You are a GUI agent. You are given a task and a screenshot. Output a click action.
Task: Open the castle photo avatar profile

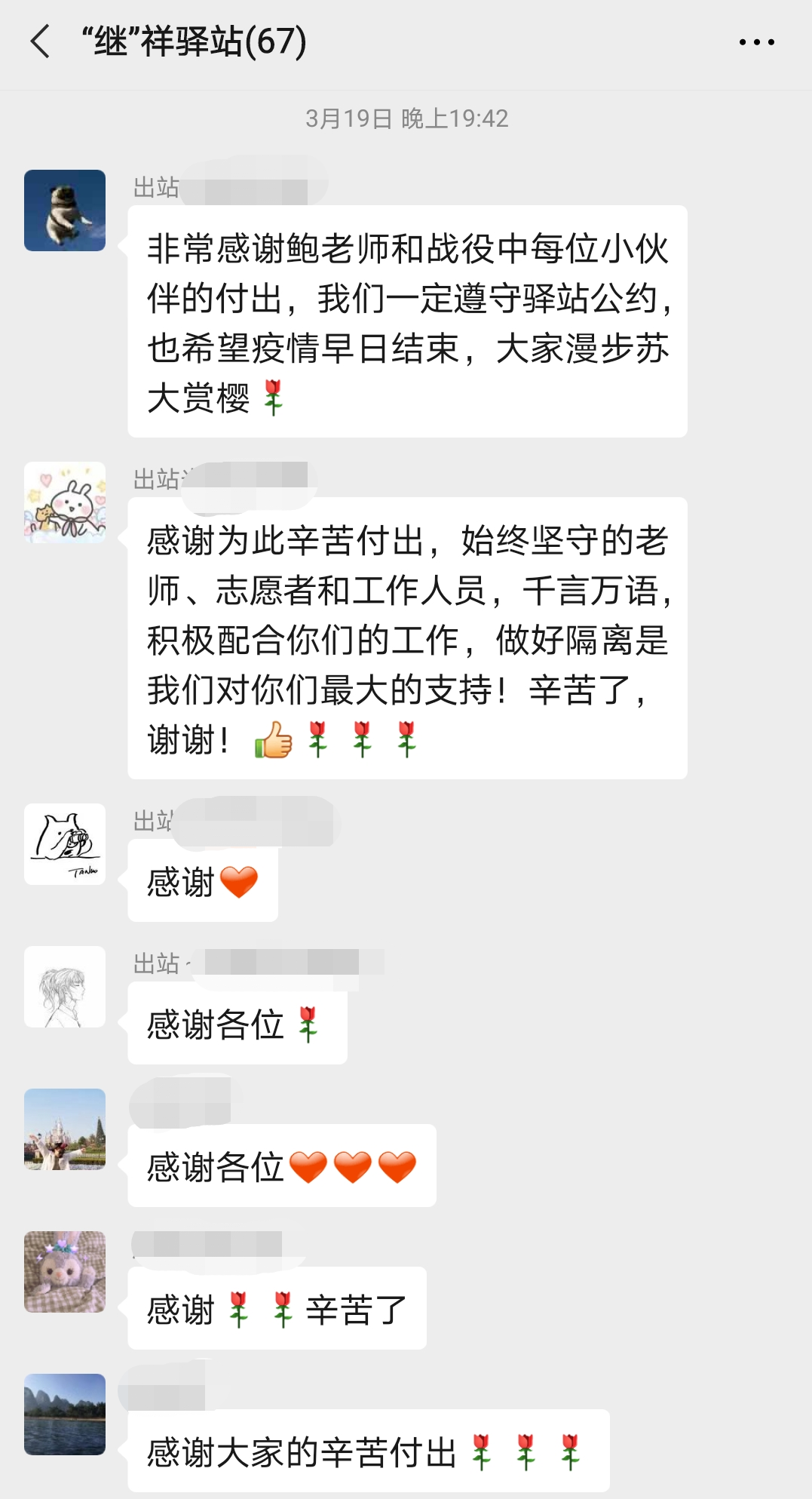pos(65,1129)
